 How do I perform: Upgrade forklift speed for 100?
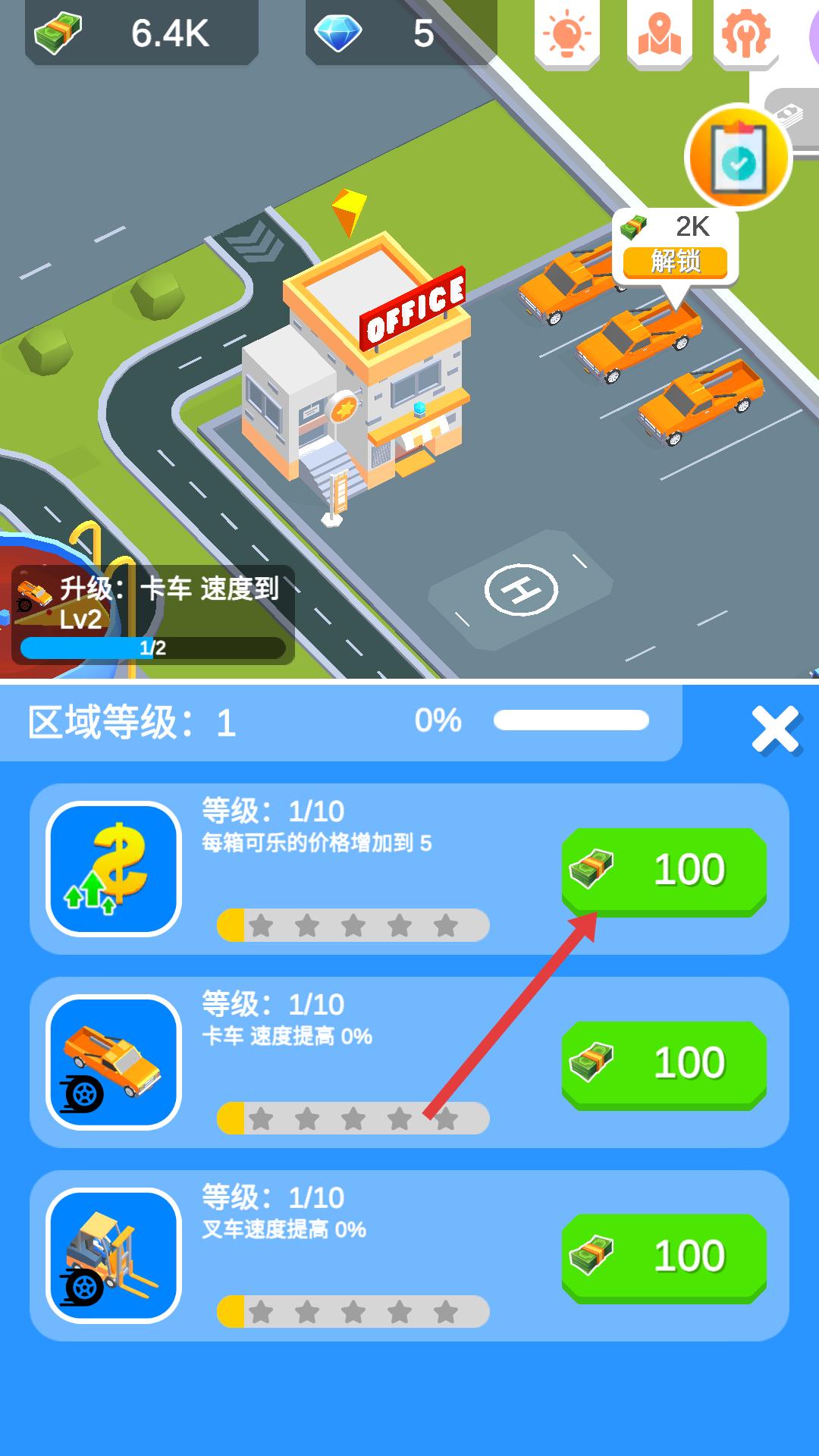[x=664, y=1257]
